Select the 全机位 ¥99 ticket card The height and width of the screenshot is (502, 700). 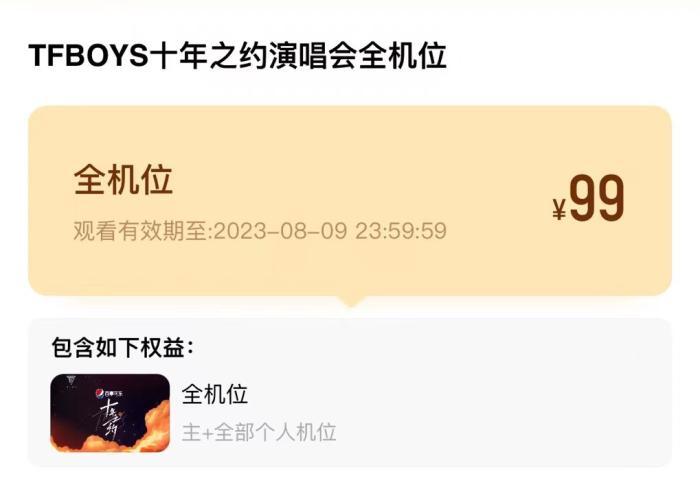coord(349,200)
